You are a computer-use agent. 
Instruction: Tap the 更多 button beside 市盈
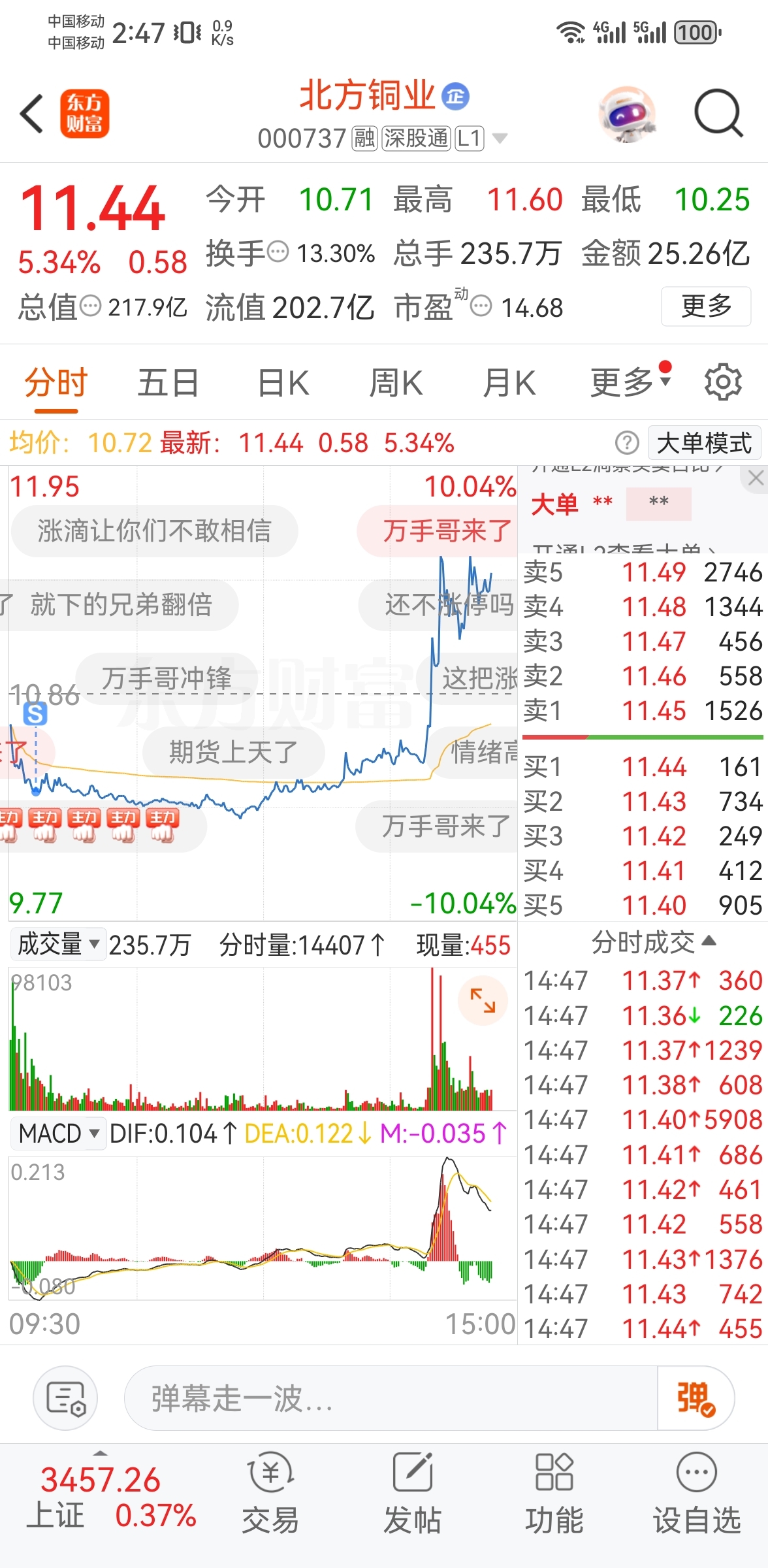706,306
